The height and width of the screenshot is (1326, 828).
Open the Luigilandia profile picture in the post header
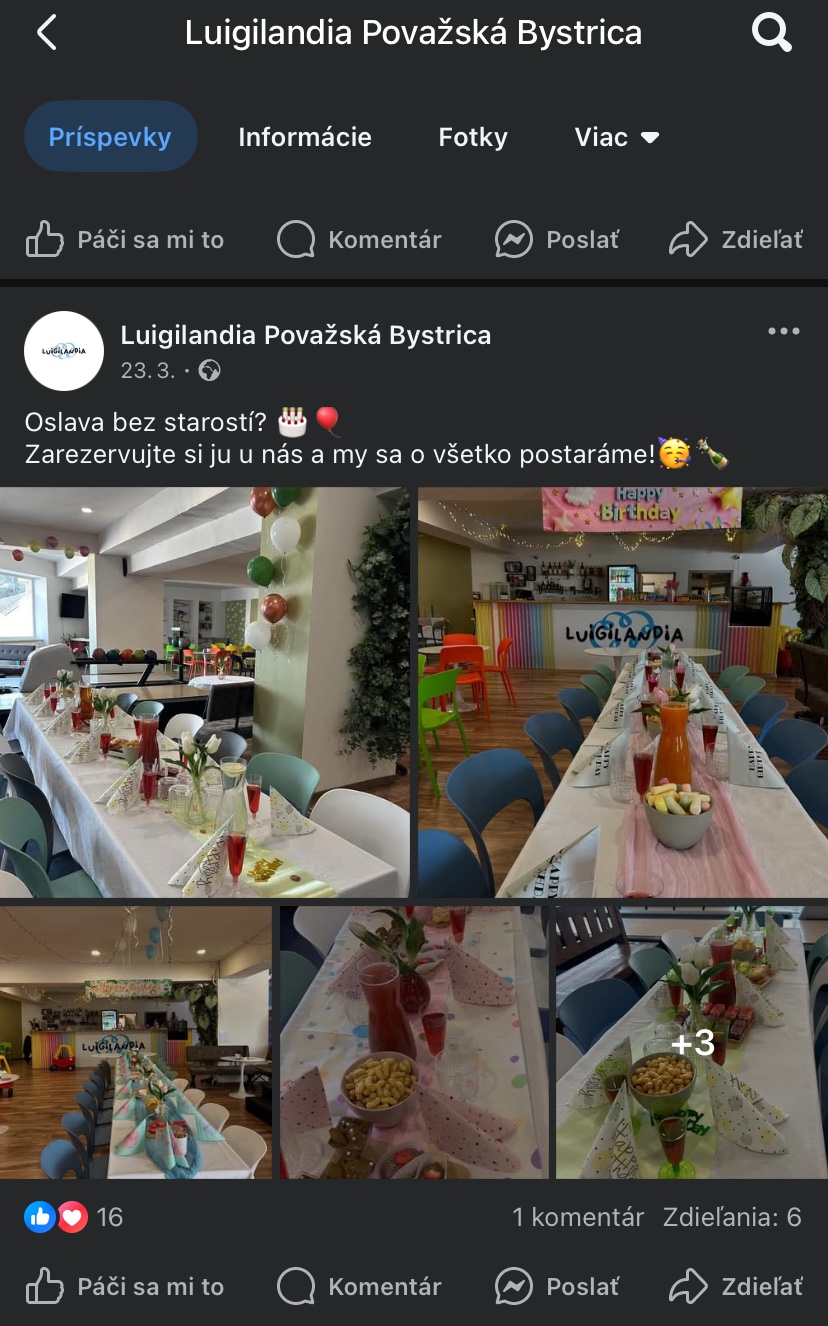(64, 351)
